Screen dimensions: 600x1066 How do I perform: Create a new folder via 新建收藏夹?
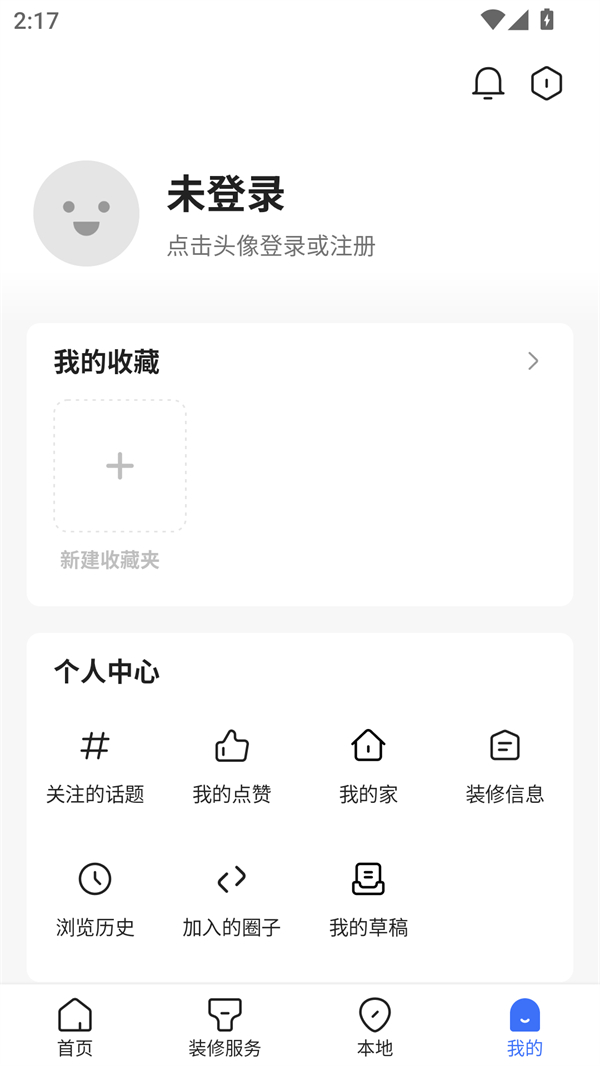coord(120,466)
